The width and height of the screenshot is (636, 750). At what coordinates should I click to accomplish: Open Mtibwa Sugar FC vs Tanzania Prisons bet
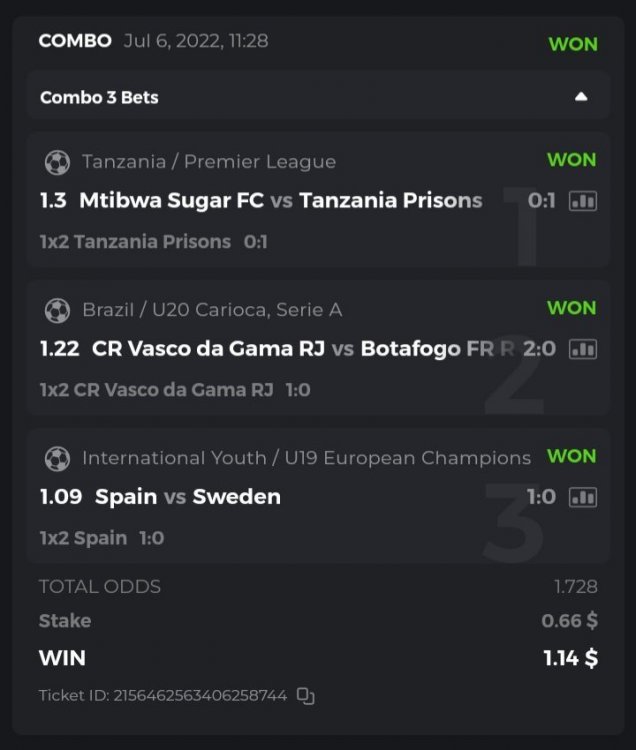click(x=280, y=201)
